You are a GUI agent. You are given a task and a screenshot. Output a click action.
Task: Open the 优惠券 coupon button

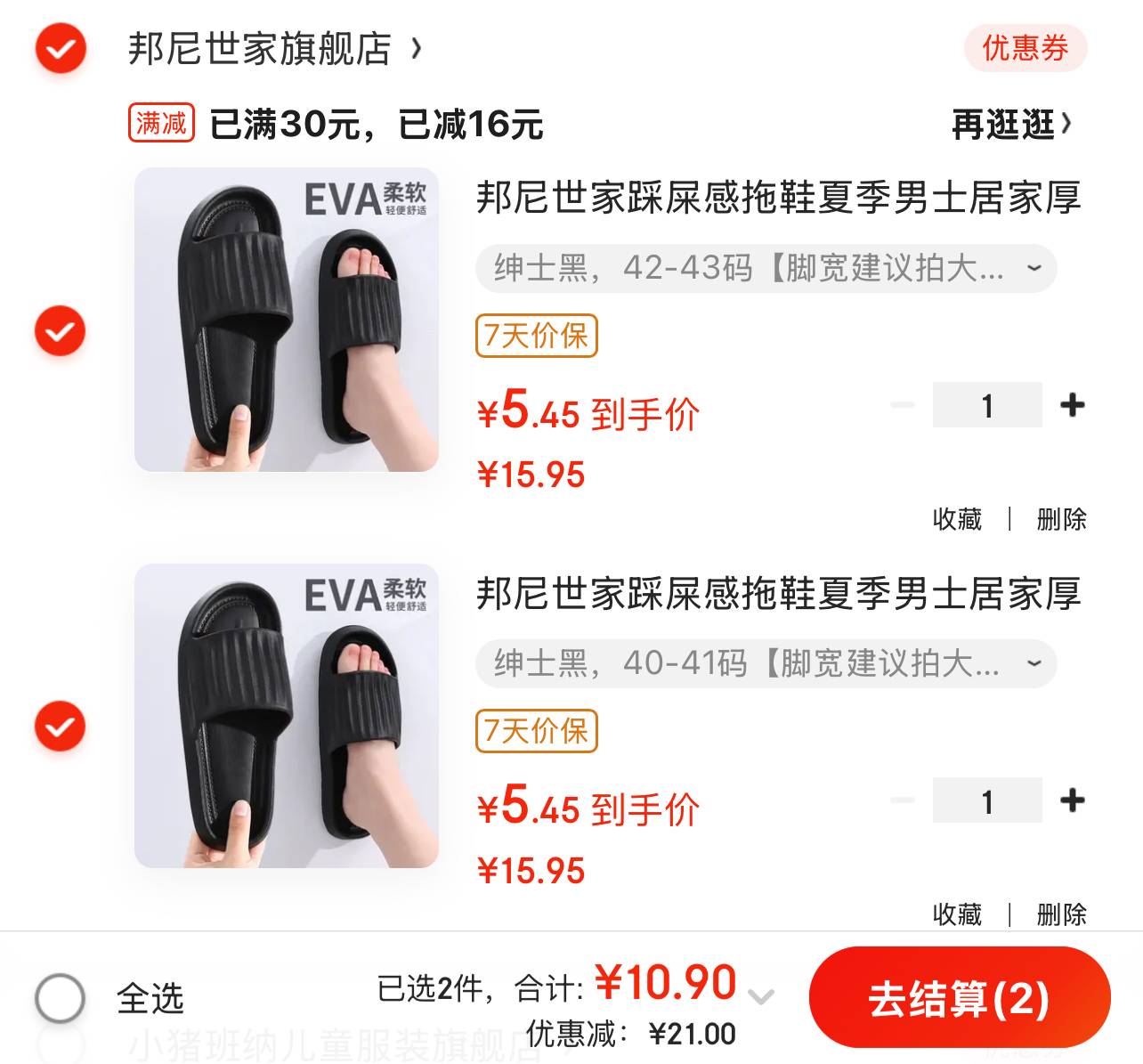click(x=1025, y=48)
